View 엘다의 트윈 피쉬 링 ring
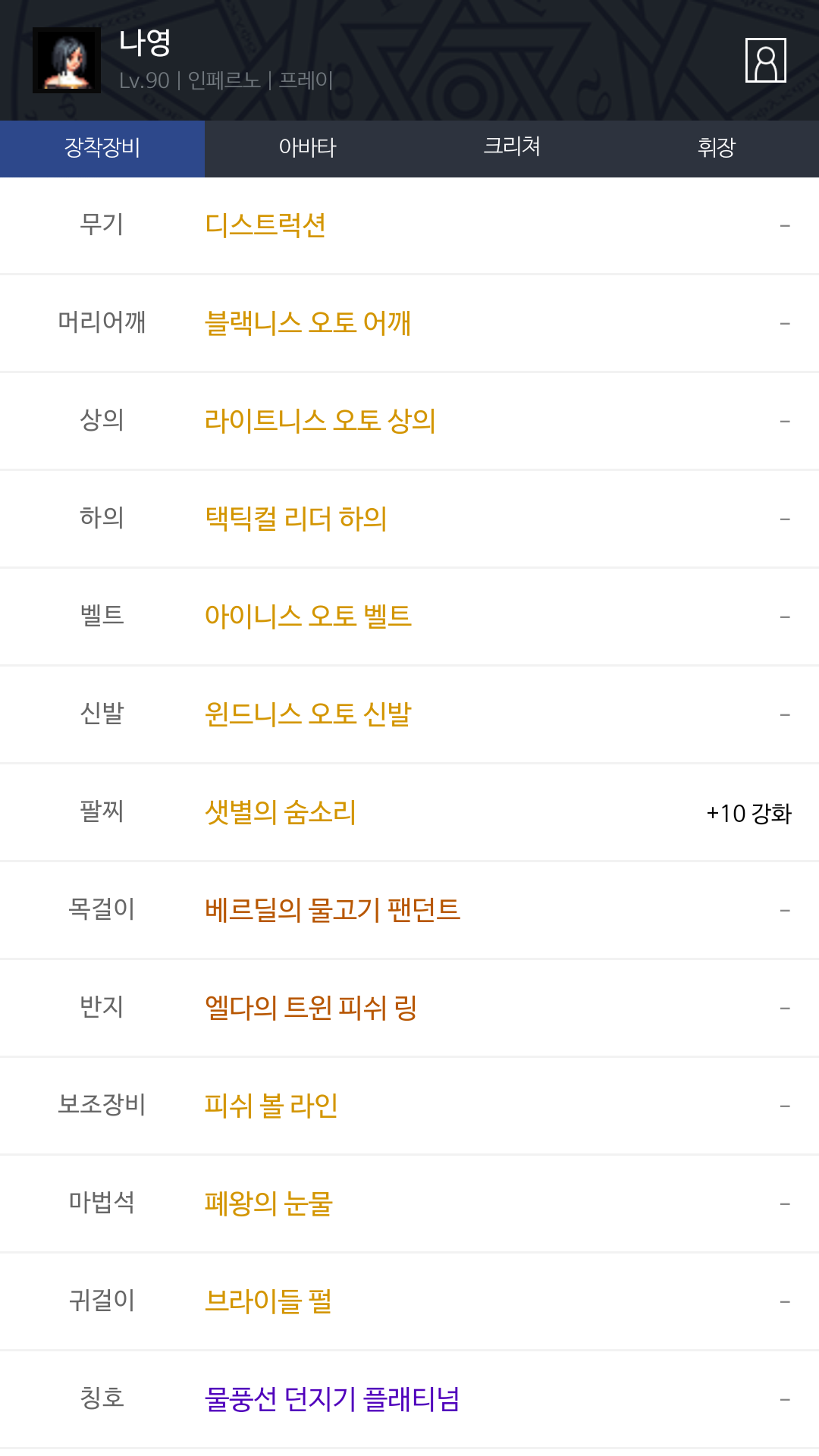Image resolution: width=819 pixels, height=1456 pixels. click(x=409, y=1008)
